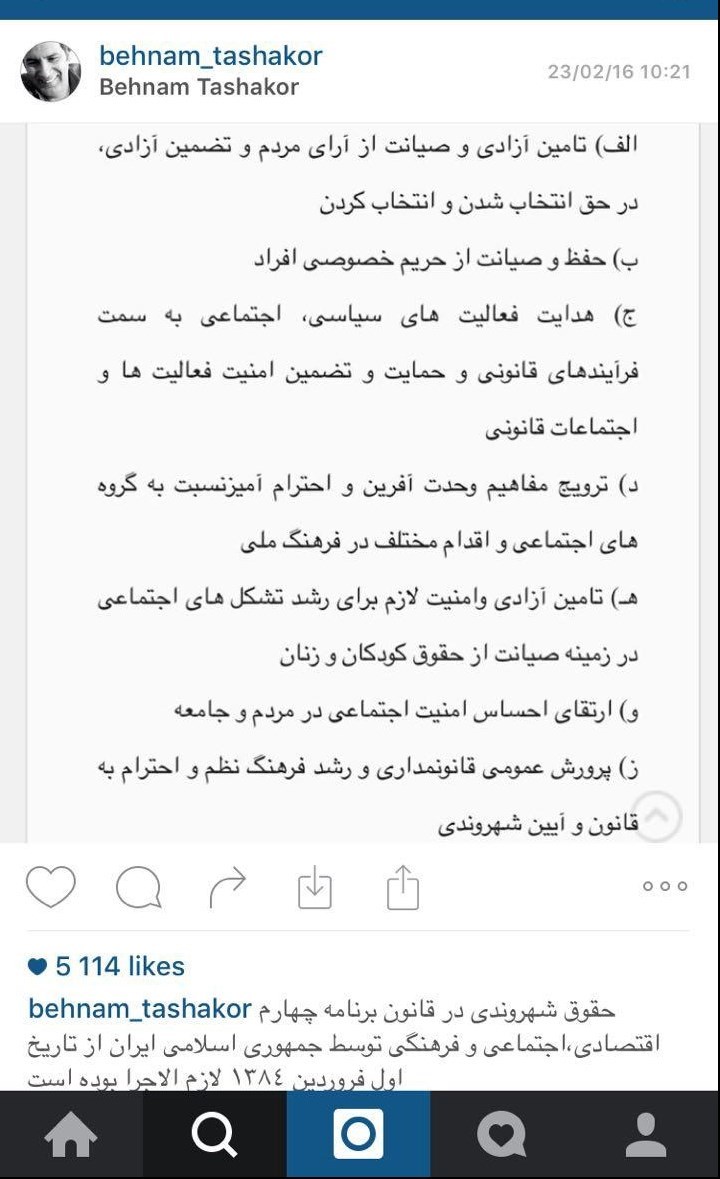Open the three-dot overflow menu

click(665, 886)
